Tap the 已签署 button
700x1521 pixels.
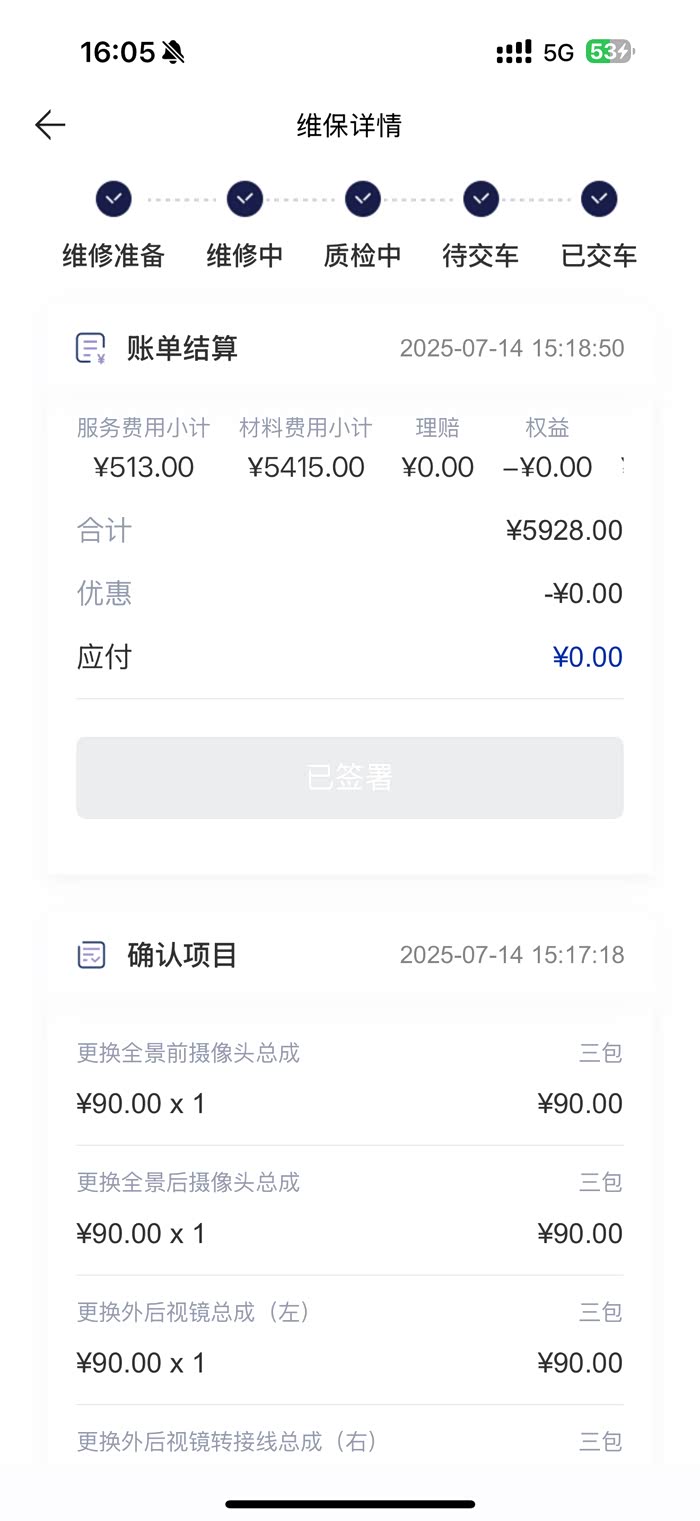[x=350, y=778]
